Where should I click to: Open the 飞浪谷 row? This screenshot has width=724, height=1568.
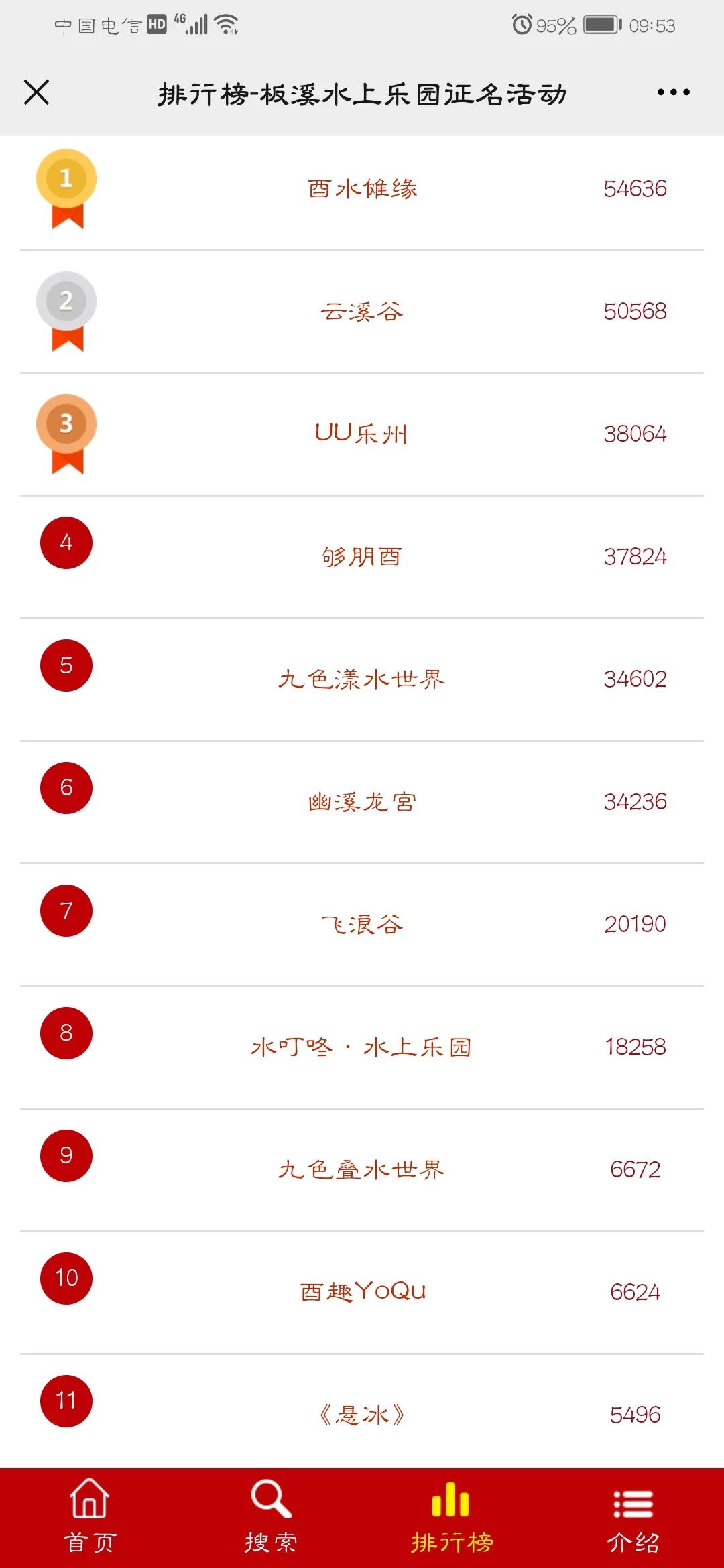point(362,925)
